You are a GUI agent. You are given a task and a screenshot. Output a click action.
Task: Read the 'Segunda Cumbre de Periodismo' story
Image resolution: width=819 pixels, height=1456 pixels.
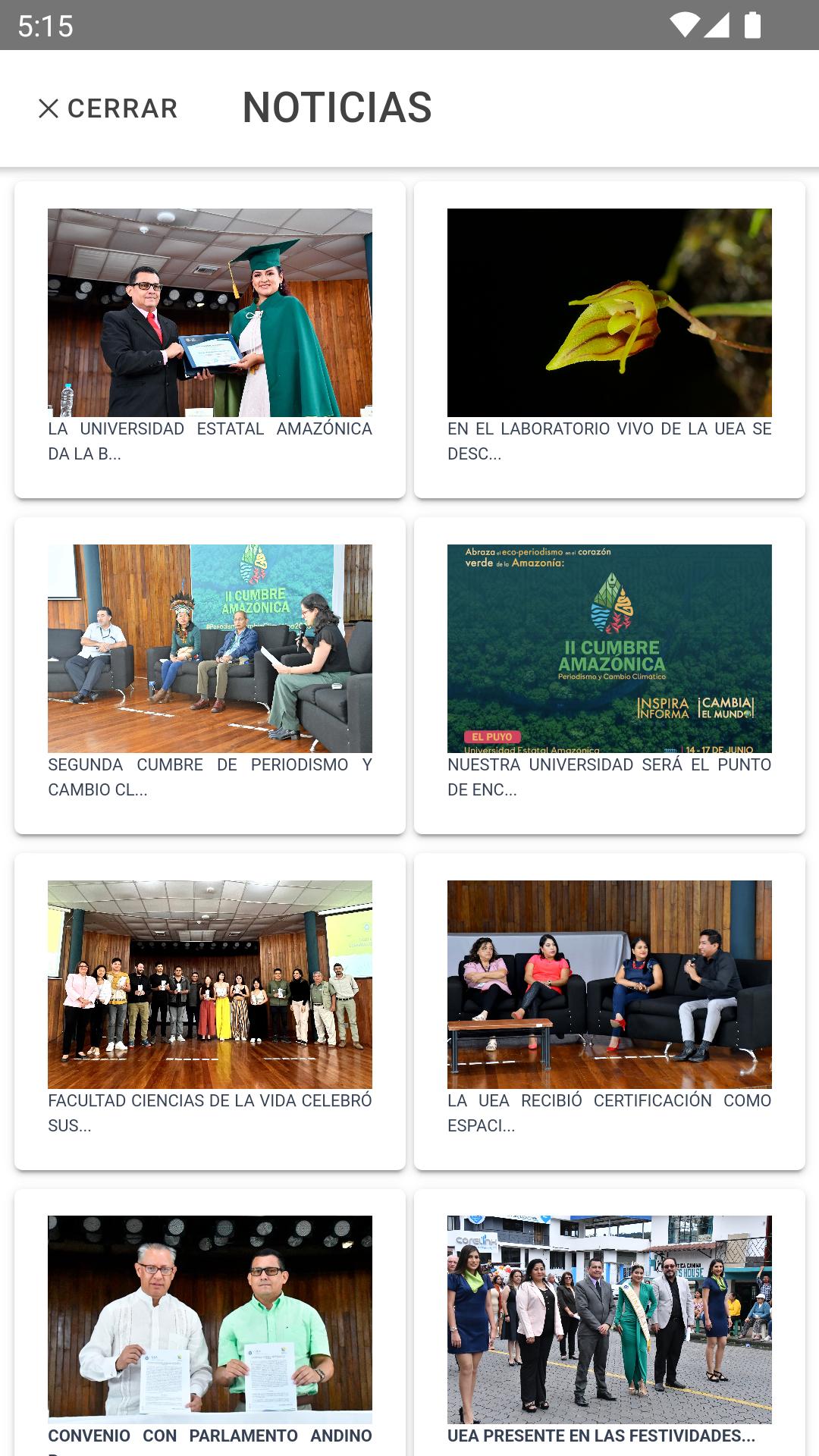[x=210, y=676]
